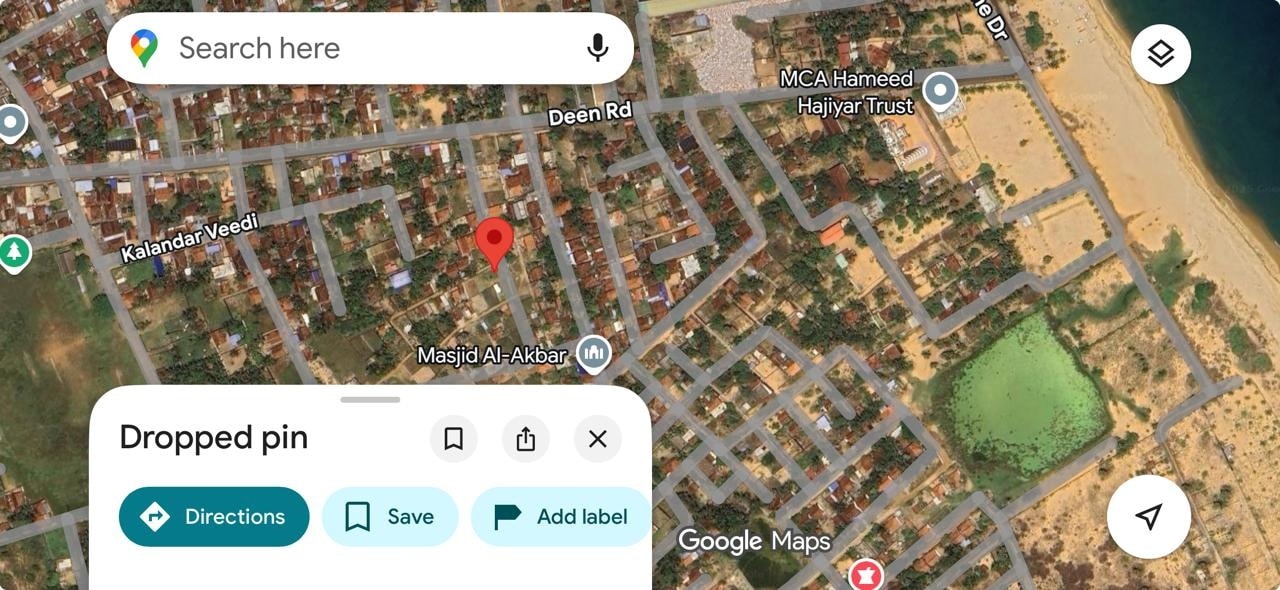1280x590 pixels.
Task: Open Masjid Al-Akbar place marker
Action: (594, 353)
